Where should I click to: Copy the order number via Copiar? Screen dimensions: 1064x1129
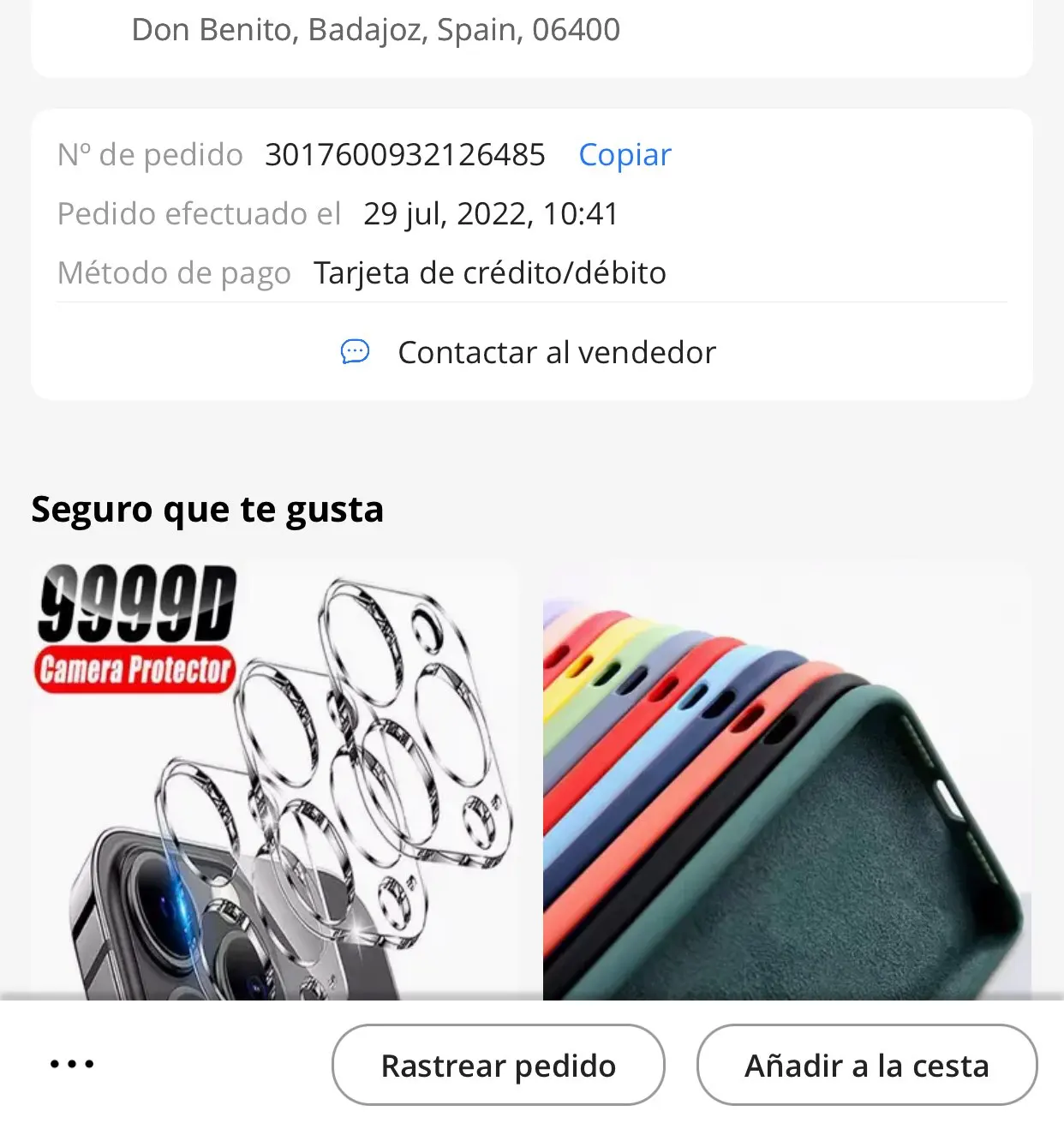(625, 155)
